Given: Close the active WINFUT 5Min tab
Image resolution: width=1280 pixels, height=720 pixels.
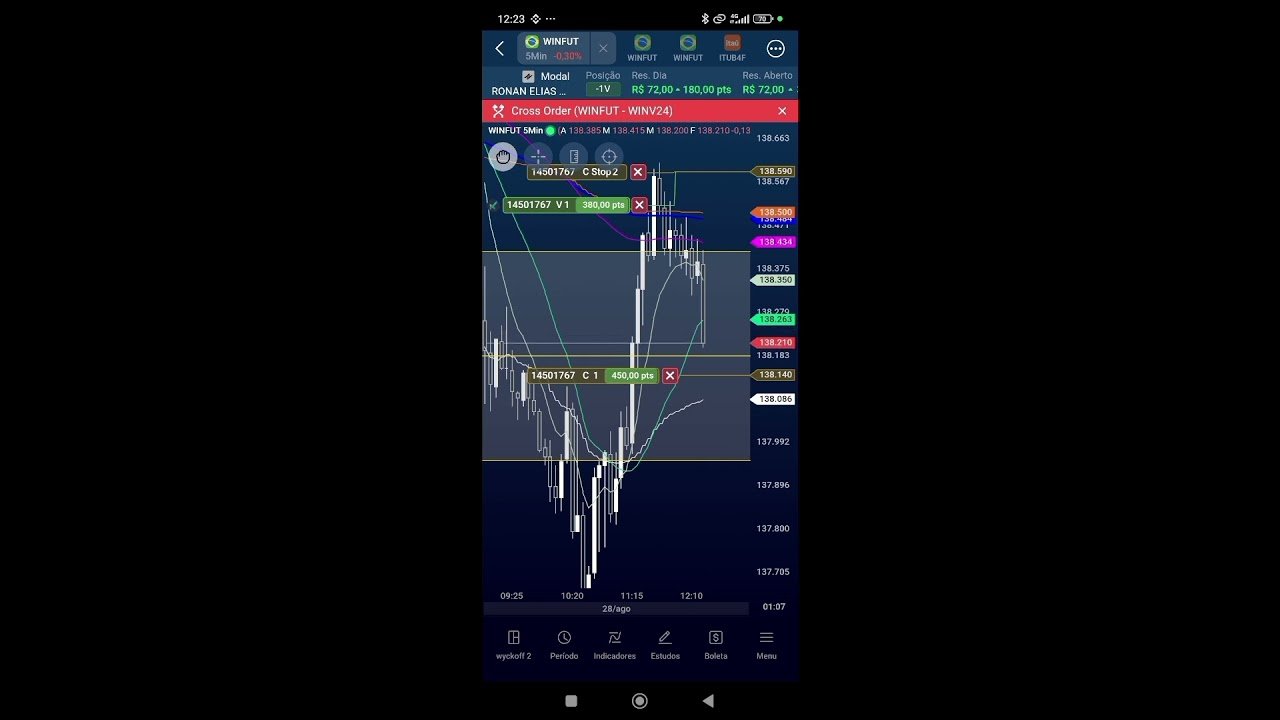Looking at the screenshot, I should click(603, 48).
